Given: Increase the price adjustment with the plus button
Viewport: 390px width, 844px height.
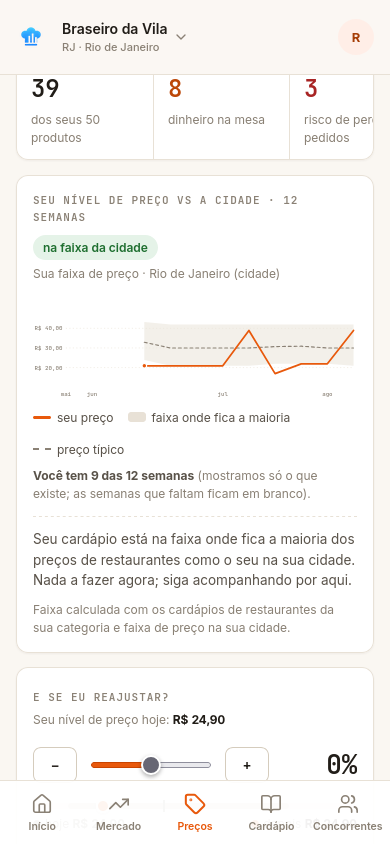Looking at the screenshot, I should tap(247, 765).
